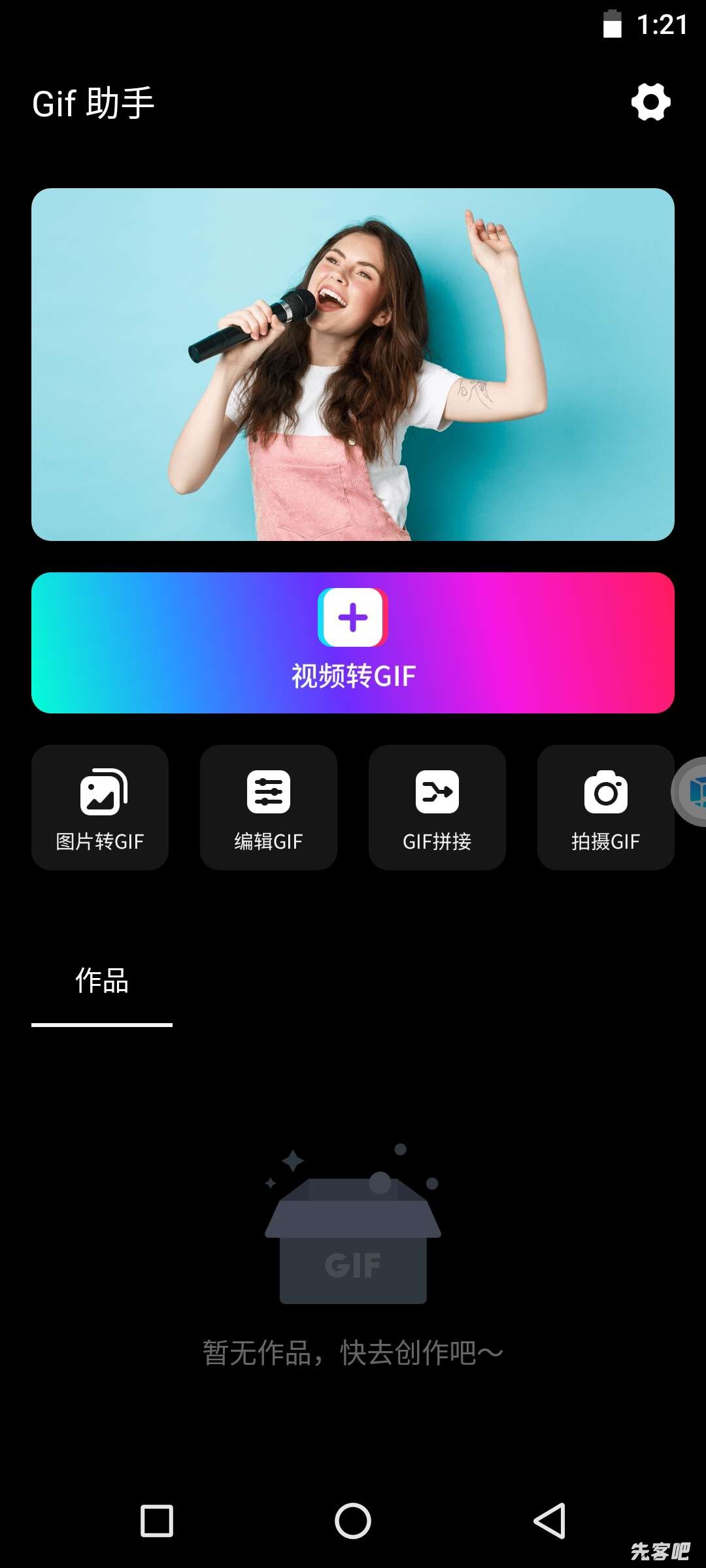The height and width of the screenshot is (1568, 706).
Task: Open 编辑GIF tool
Action: [x=269, y=808]
